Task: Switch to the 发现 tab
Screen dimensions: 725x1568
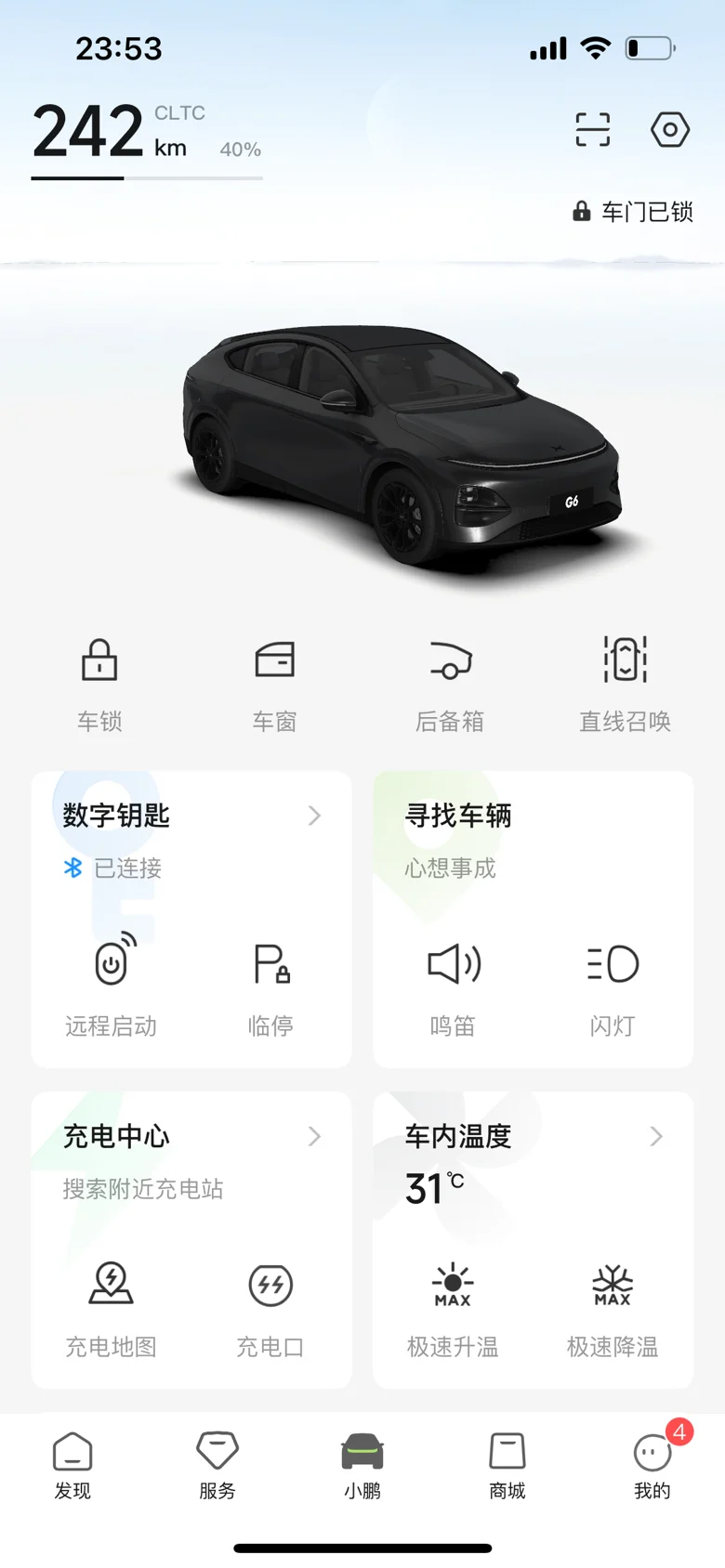Action: click(x=72, y=1465)
